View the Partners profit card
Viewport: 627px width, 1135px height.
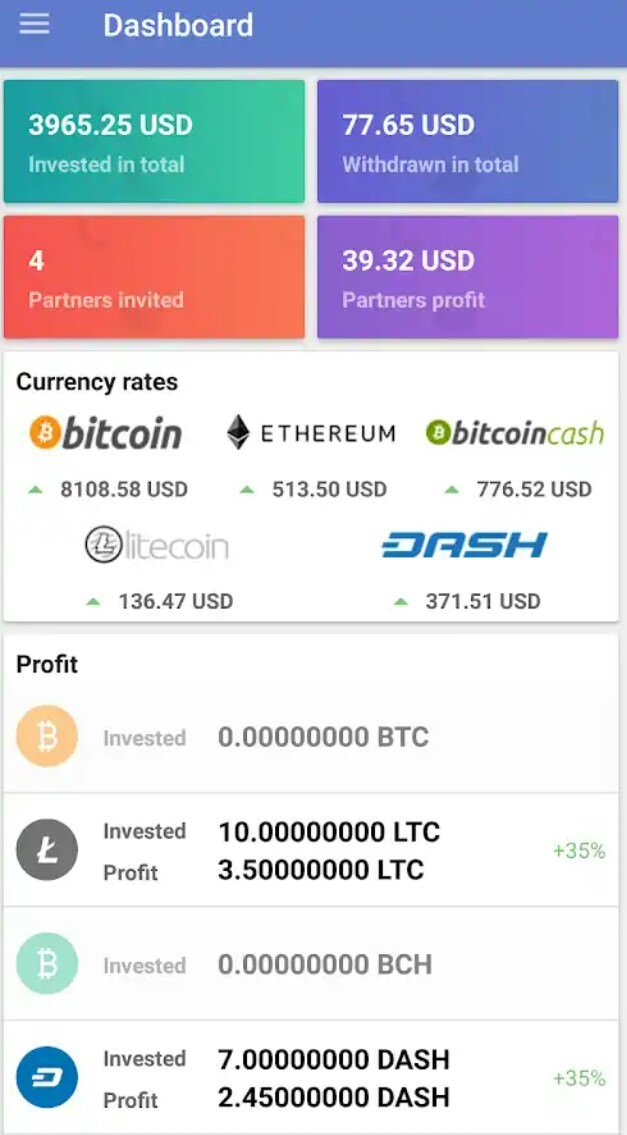(468, 277)
